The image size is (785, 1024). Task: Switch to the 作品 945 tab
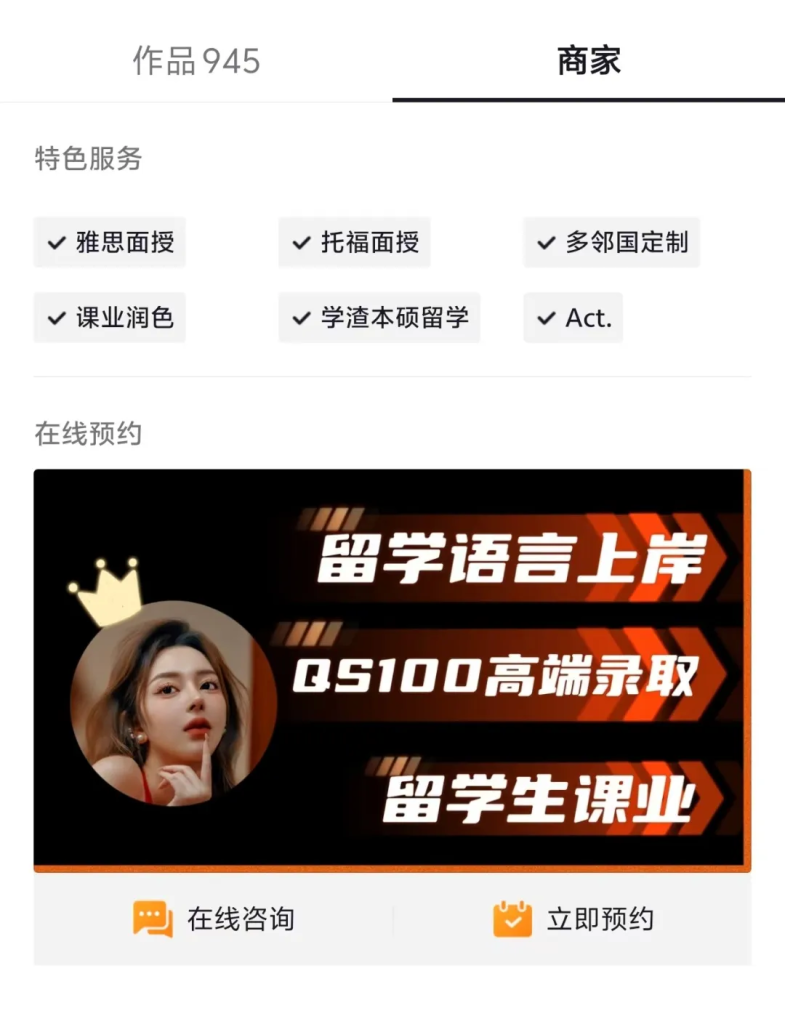(196, 60)
